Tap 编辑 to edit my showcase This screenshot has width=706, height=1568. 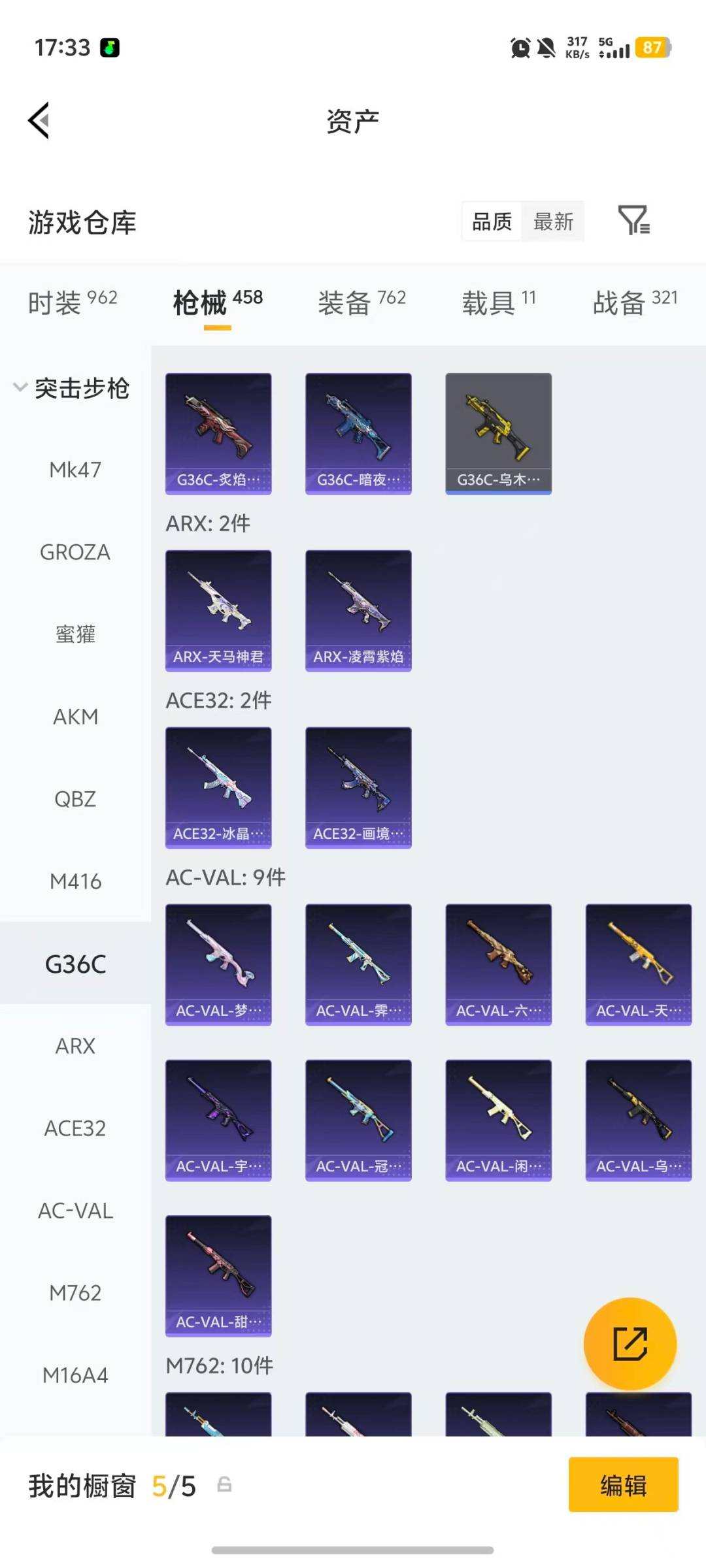[x=623, y=1485]
